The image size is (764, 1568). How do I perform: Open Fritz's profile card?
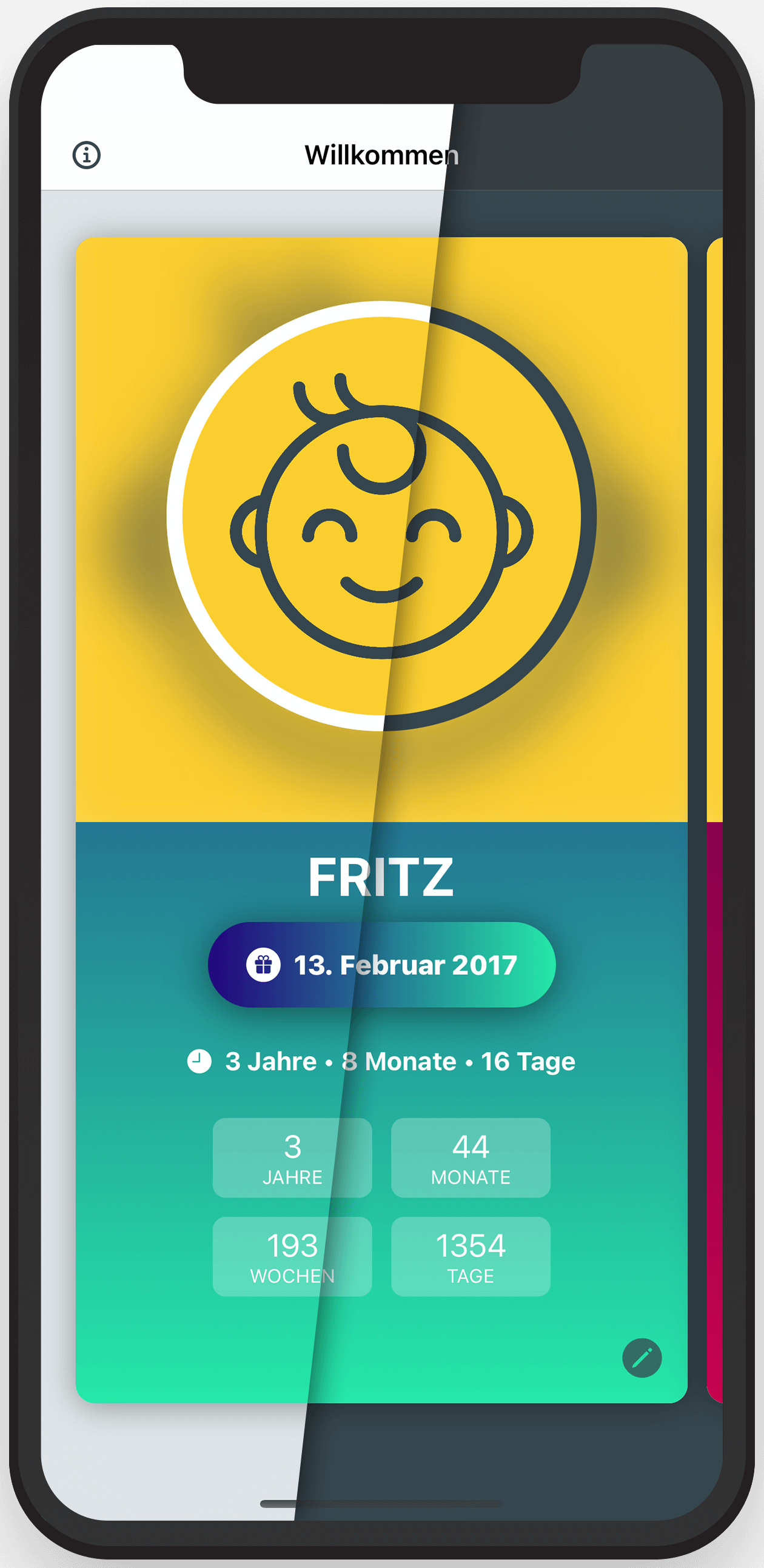click(x=381, y=820)
